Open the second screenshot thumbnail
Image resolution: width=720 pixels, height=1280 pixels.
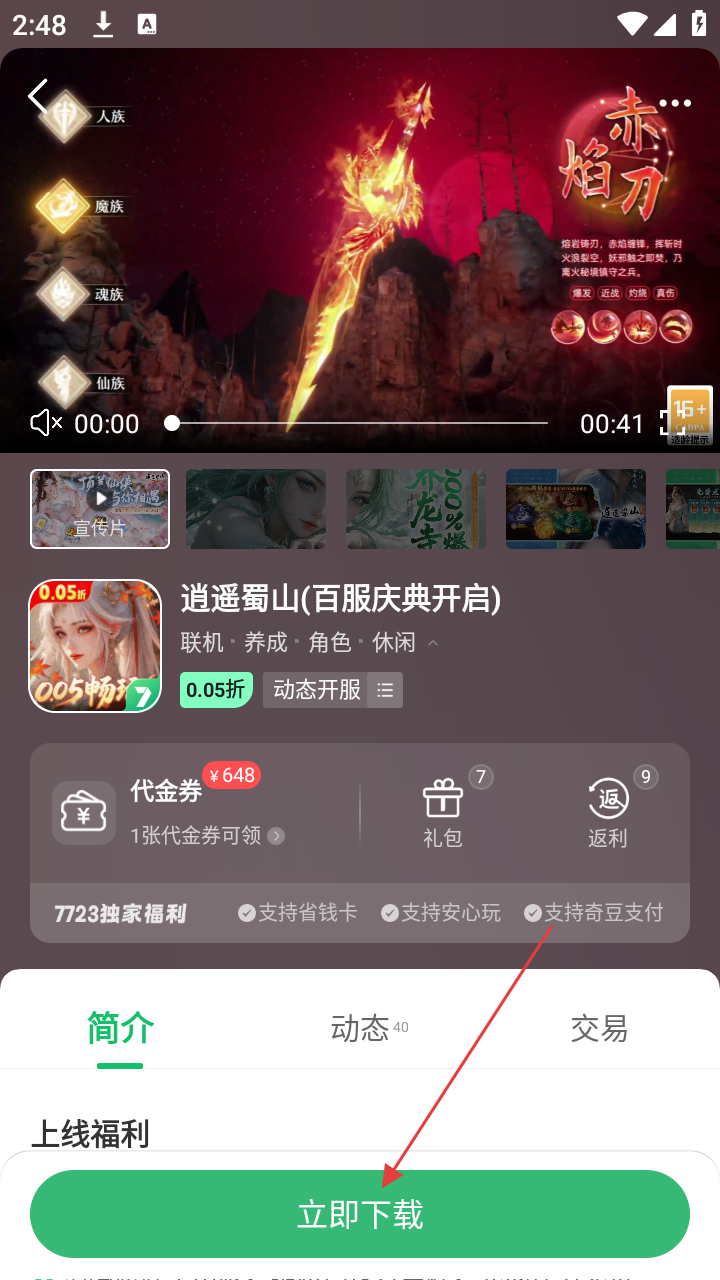(256, 509)
